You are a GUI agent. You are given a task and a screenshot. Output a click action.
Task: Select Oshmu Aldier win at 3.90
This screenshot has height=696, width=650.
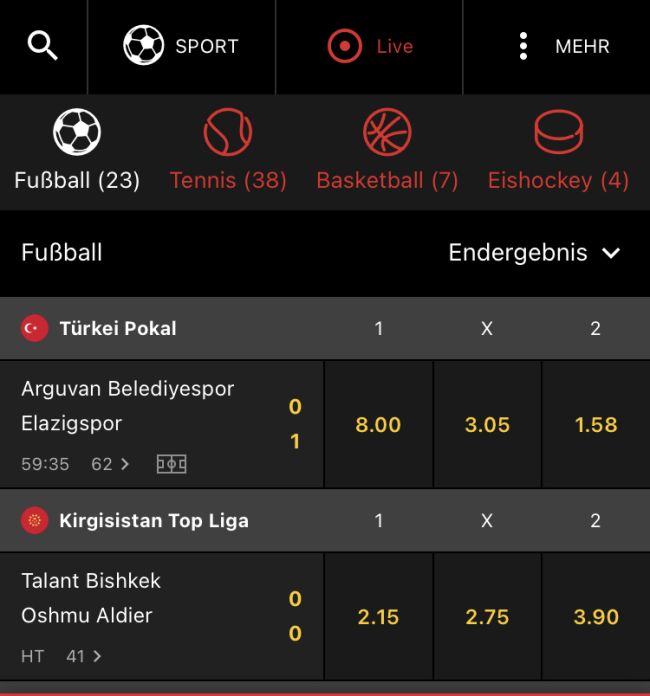pos(596,617)
